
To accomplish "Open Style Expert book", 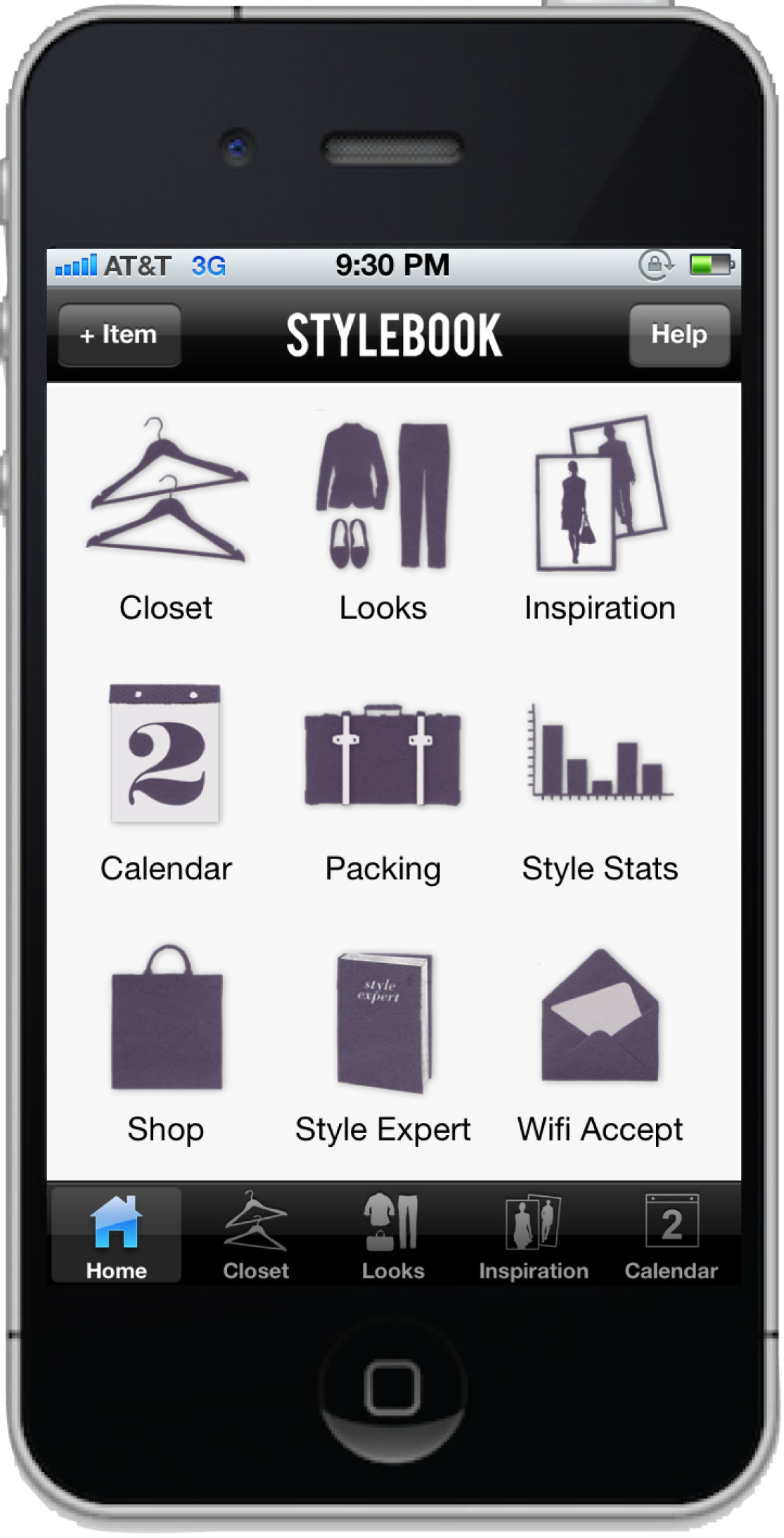I will (x=383, y=1038).
